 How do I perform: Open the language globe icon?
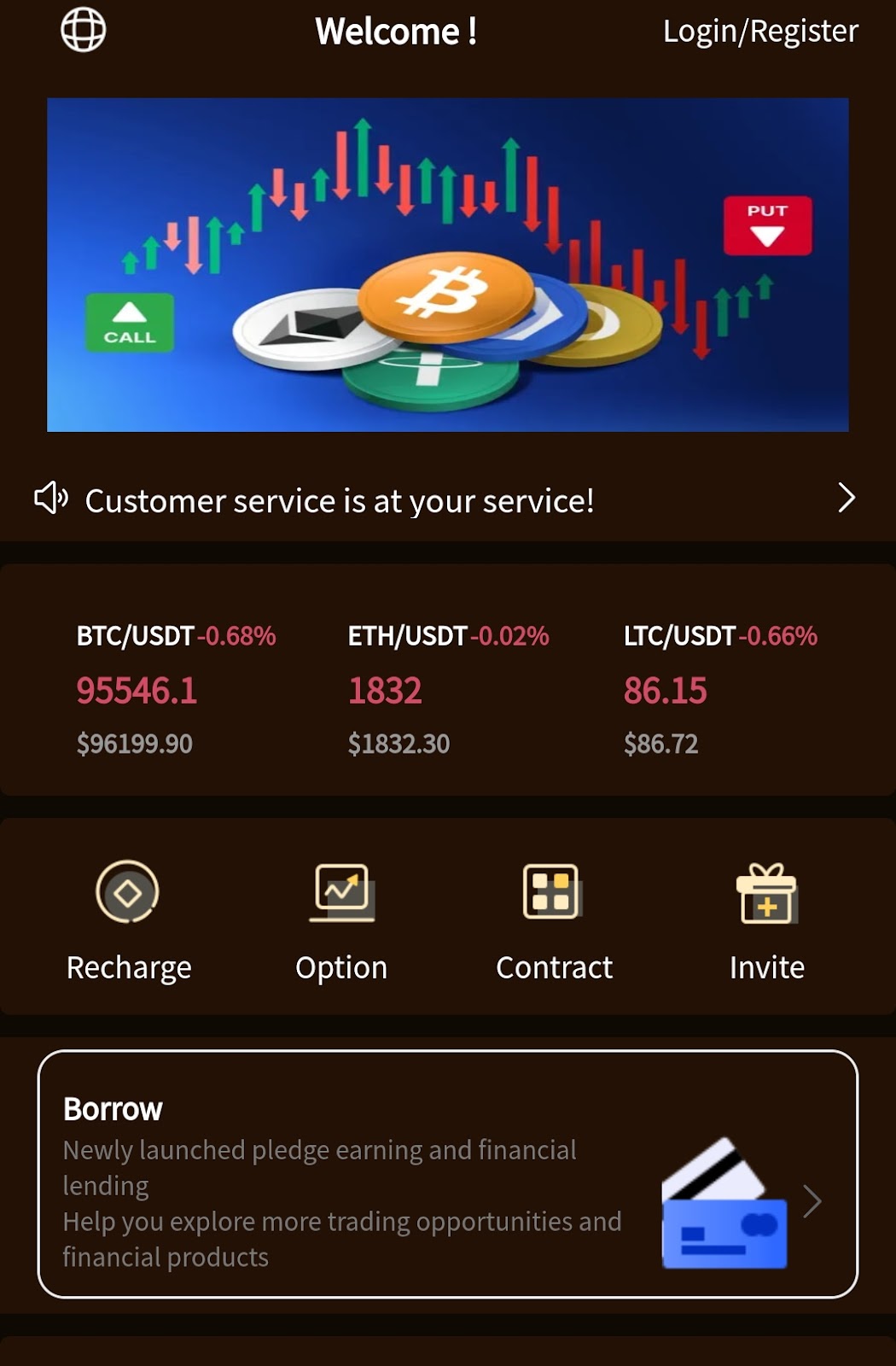pos(83,30)
